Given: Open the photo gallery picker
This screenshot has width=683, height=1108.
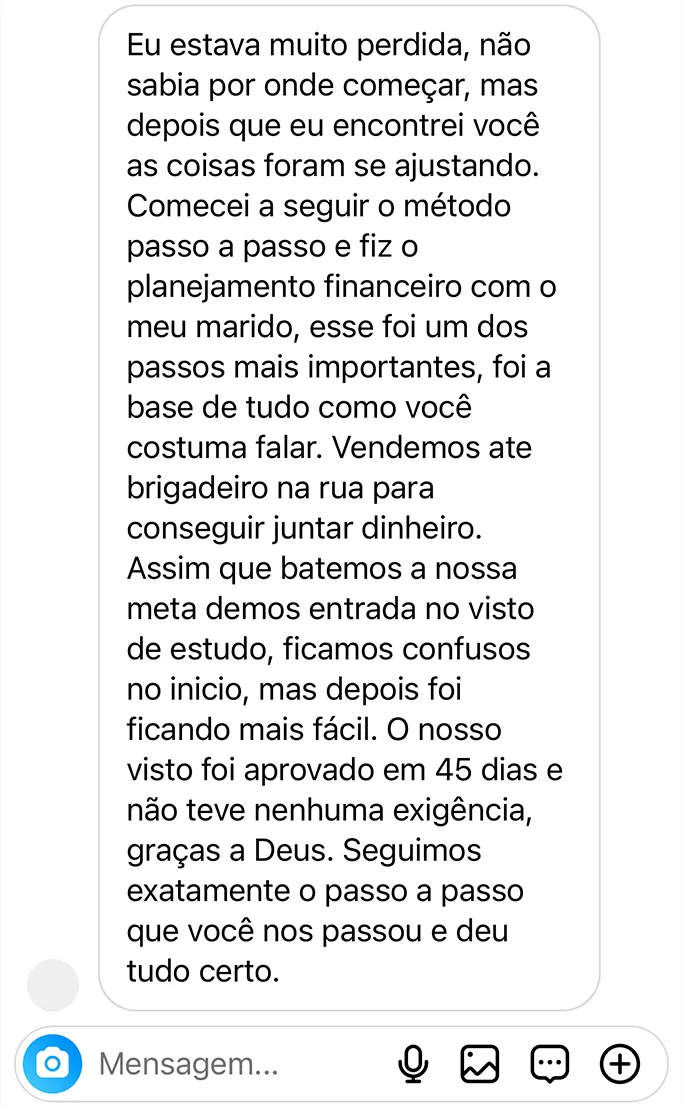Looking at the screenshot, I should (480, 1063).
